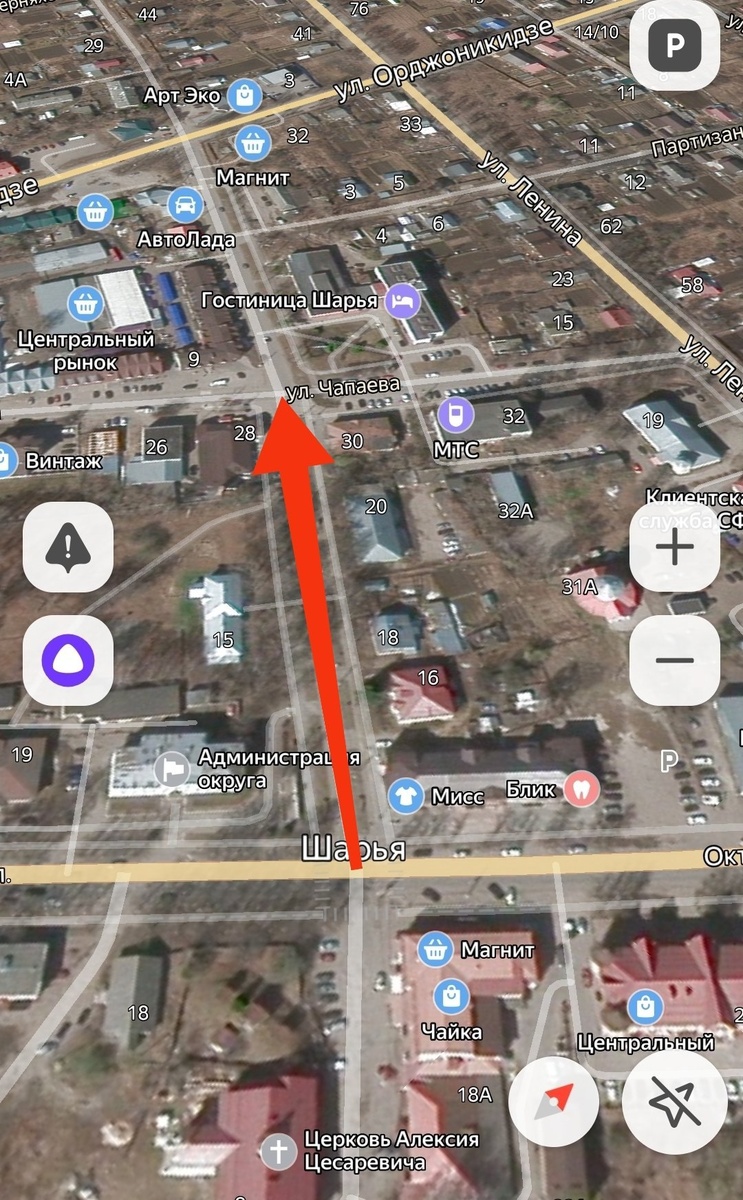Tap the compass to reset orientation
Screen dimensions: 743x1200
point(553,1101)
